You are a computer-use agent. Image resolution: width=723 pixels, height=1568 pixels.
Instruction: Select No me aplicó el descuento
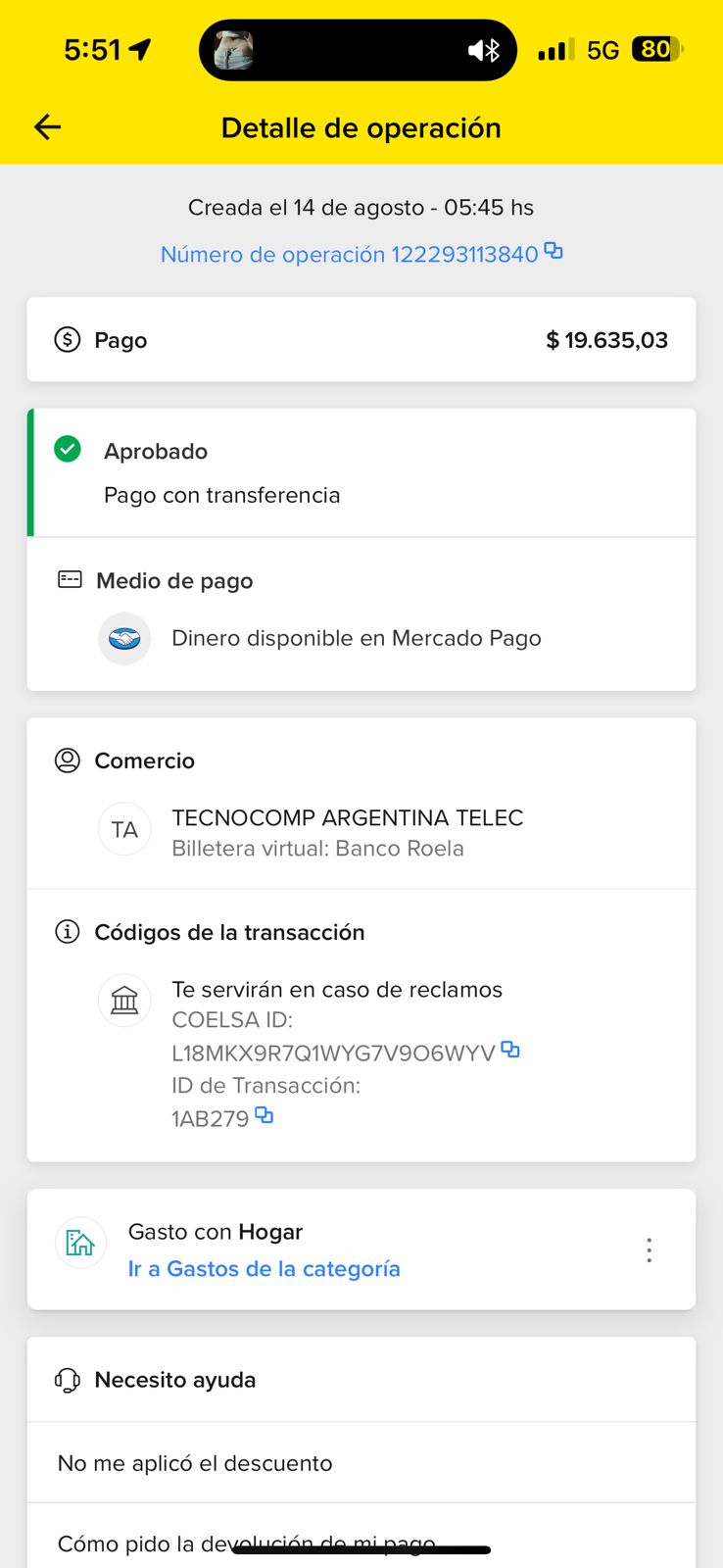pyautogui.click(x=195, y=1463)
